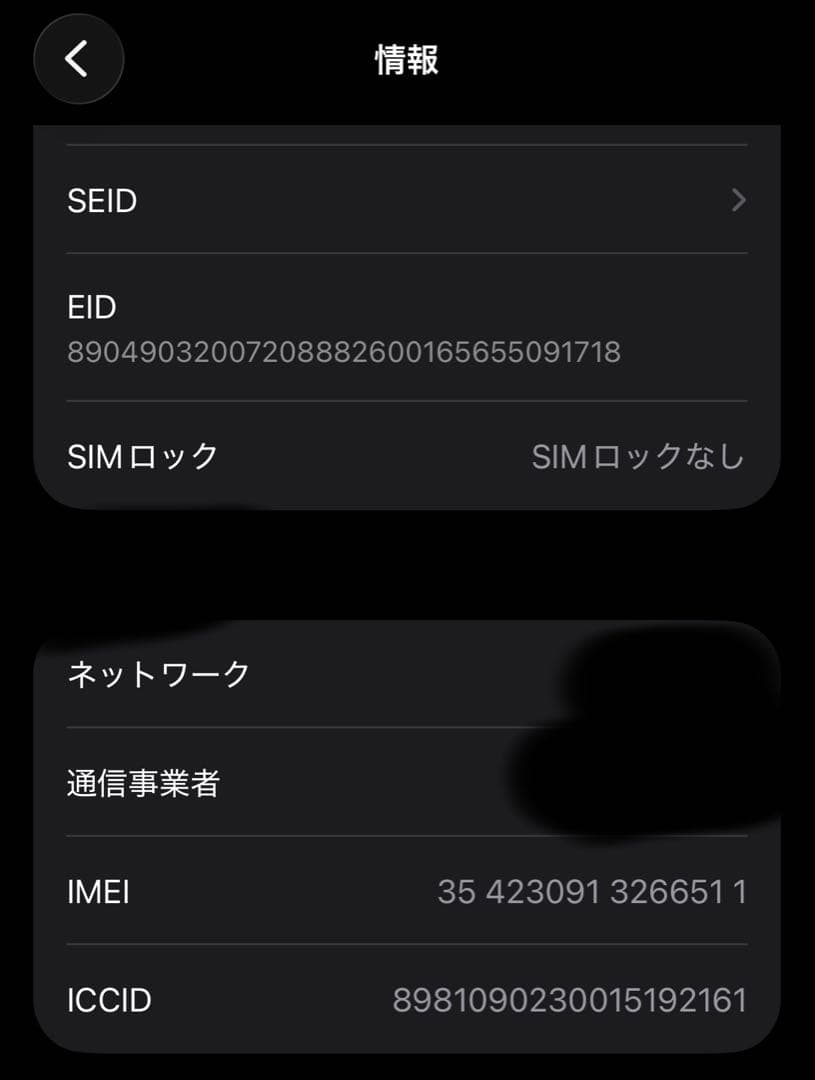
Task: Tap the 情報 title at the top
Action: (x=407, y=57)
